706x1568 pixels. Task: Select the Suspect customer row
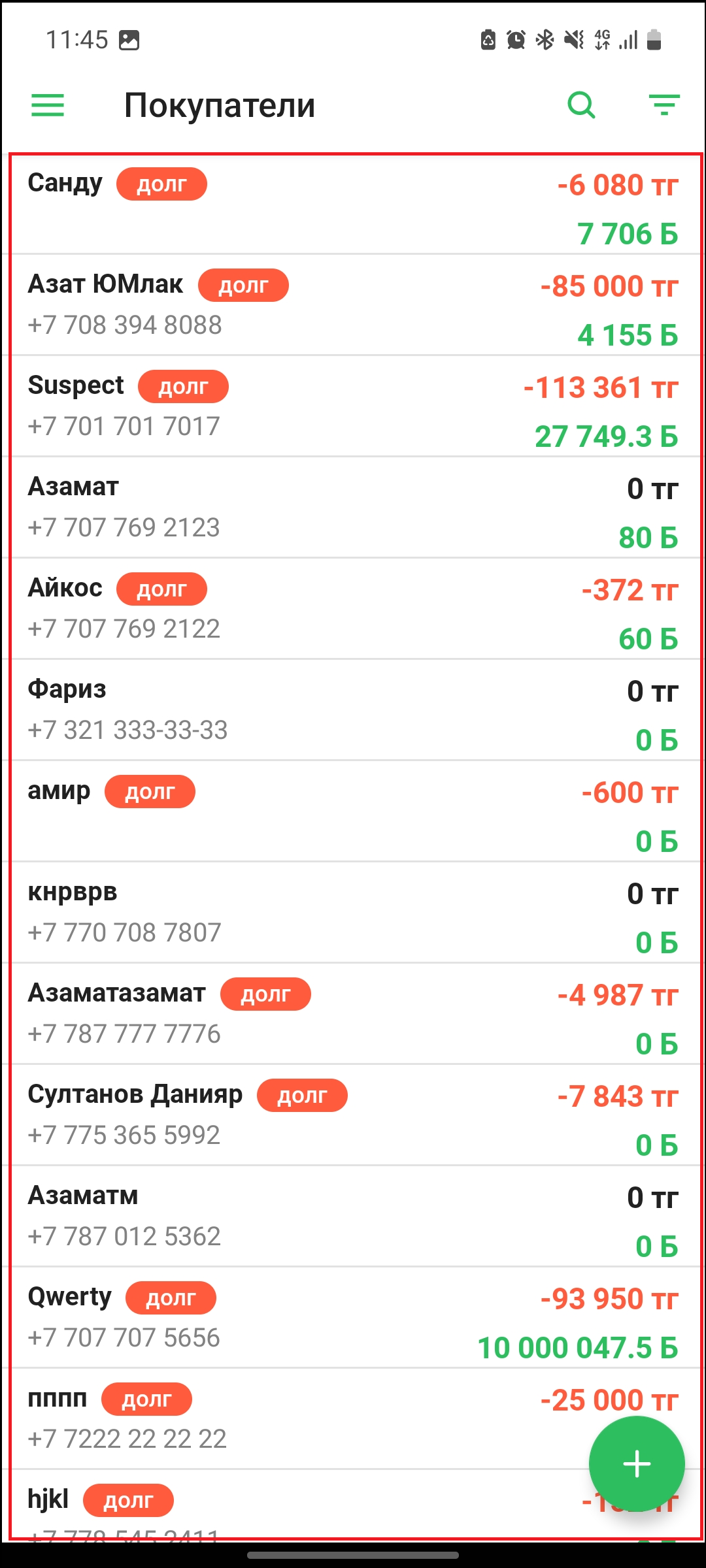point(353,407)
